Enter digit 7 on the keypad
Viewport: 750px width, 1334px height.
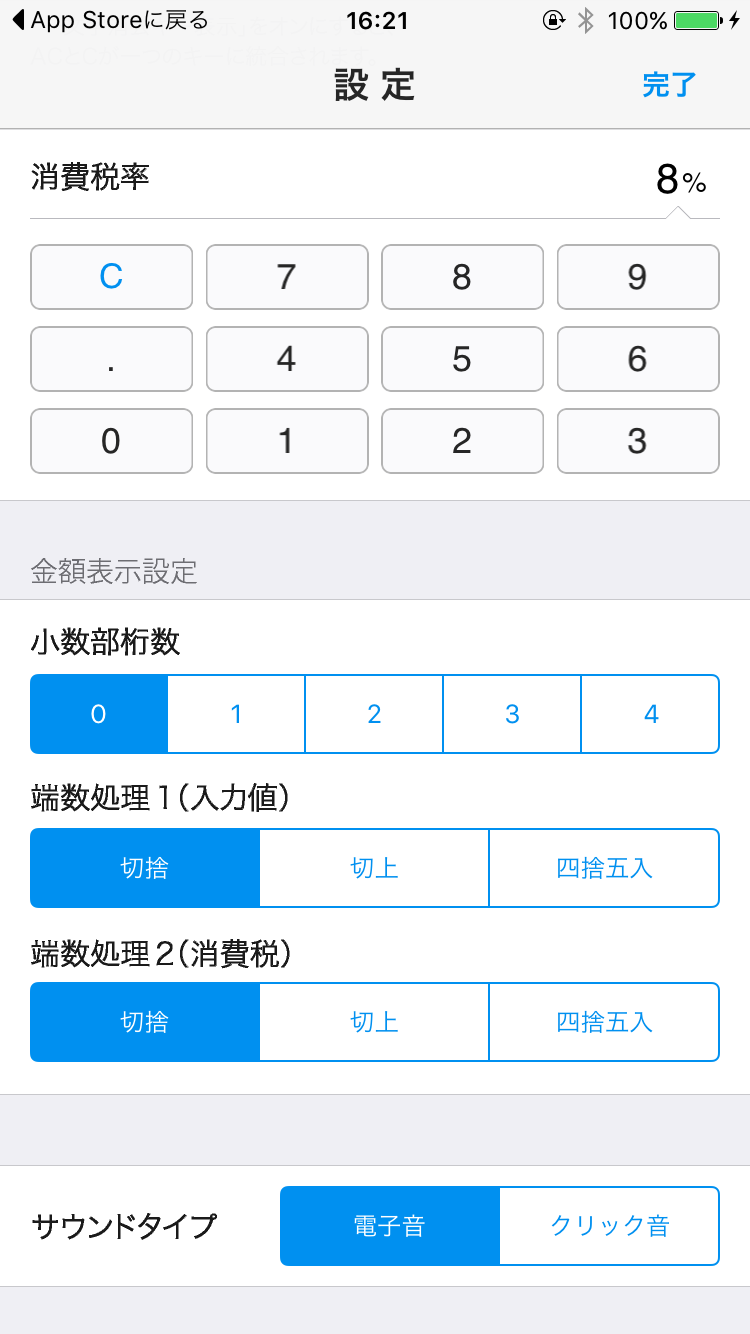tap(287, 277)
